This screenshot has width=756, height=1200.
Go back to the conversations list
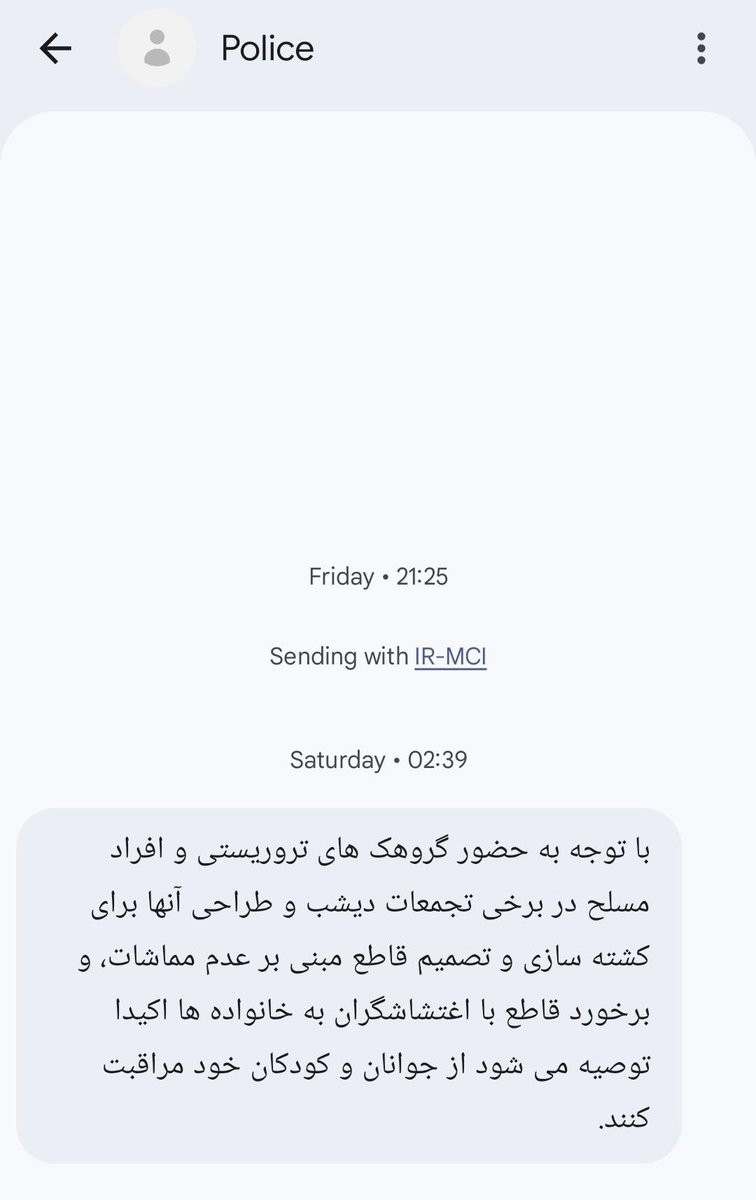[55, 48]
